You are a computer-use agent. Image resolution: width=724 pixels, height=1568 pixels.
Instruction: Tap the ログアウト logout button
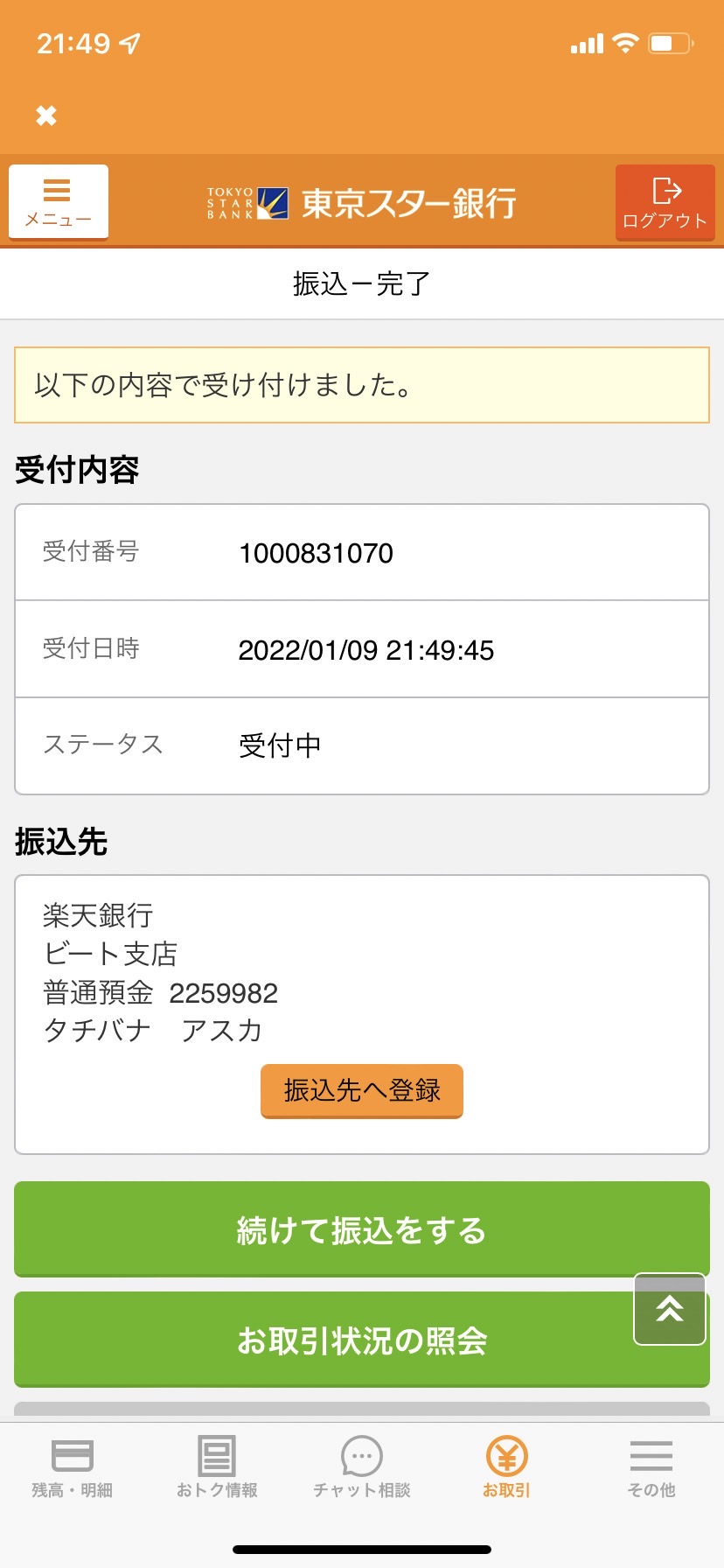(x=665, y=202)
